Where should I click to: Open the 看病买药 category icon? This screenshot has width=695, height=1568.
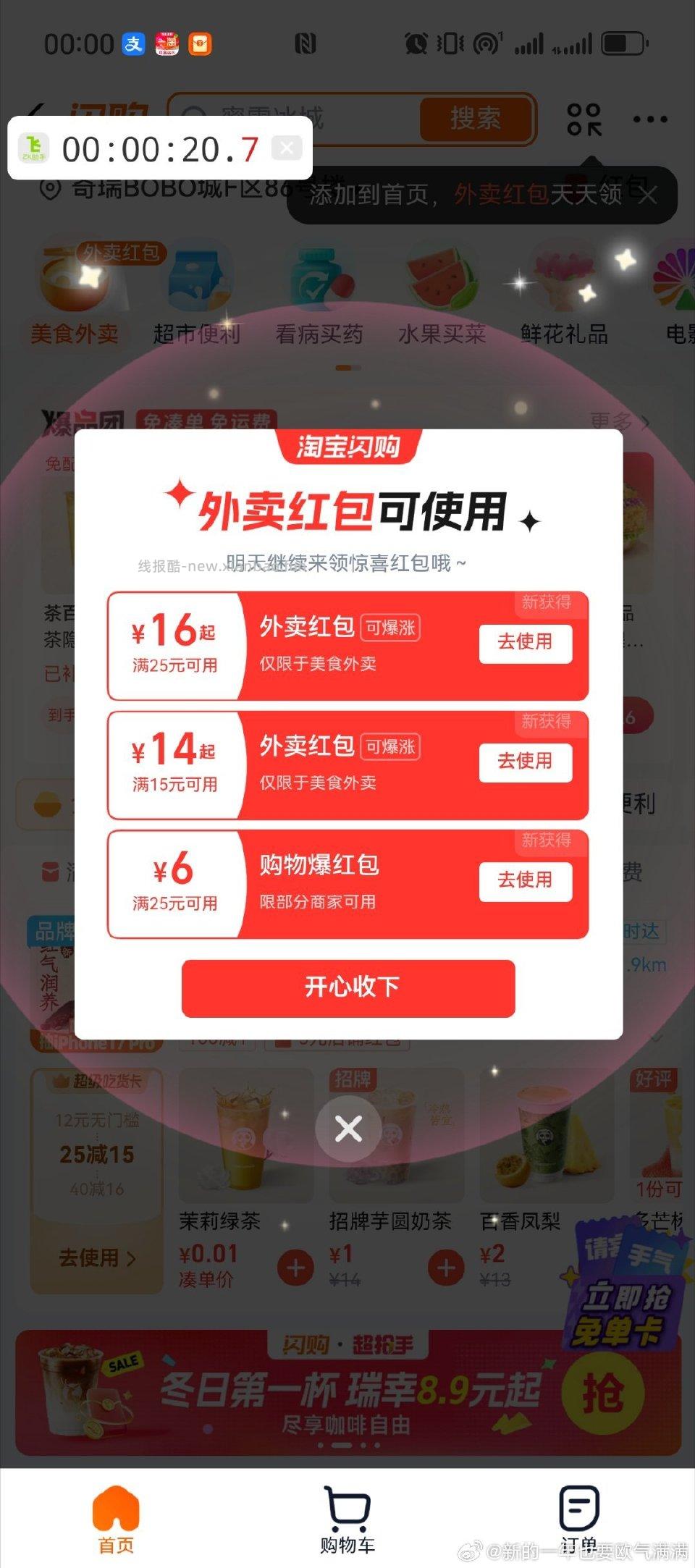pyautogui.click(x=319, y=286)
